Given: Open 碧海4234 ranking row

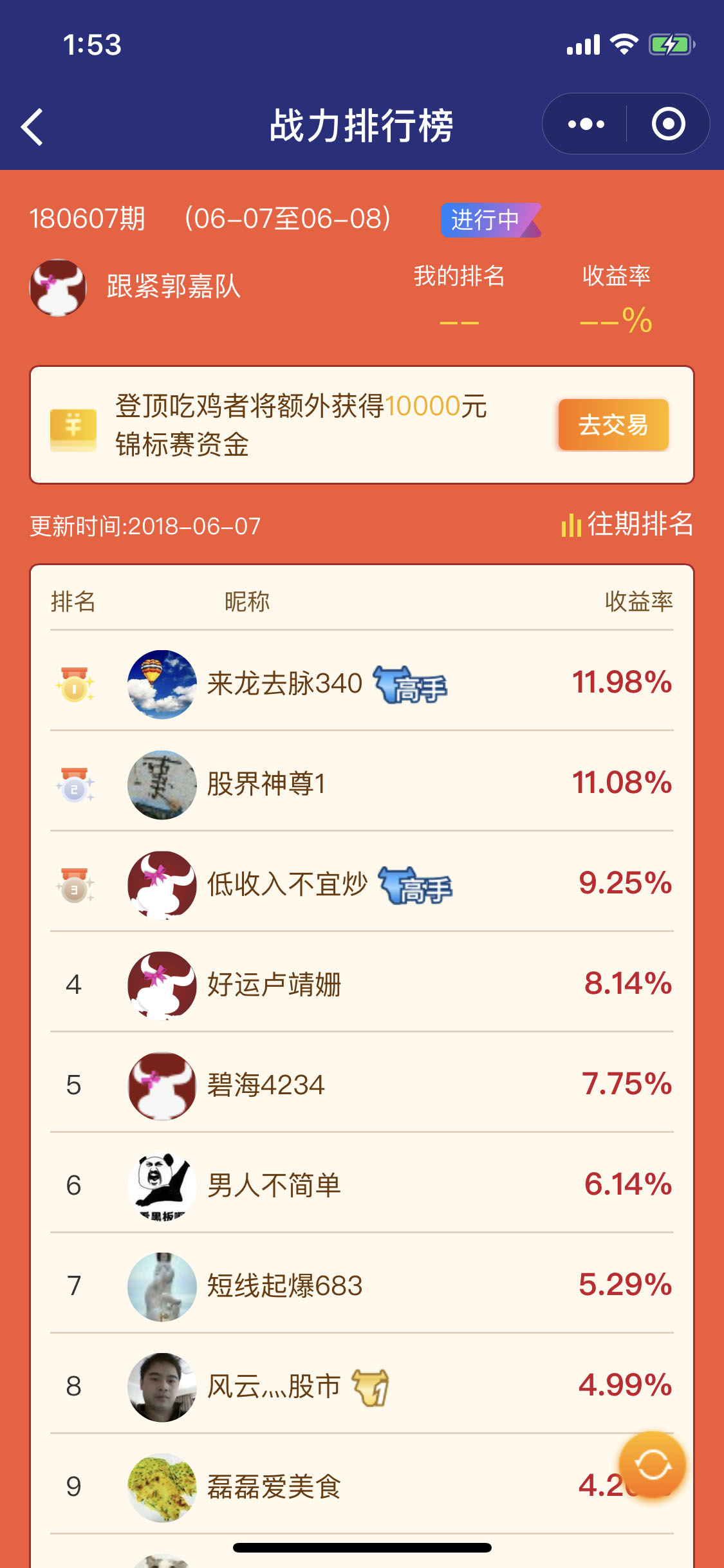Looking at the screenshot, I should click(x=362, y=1085).
